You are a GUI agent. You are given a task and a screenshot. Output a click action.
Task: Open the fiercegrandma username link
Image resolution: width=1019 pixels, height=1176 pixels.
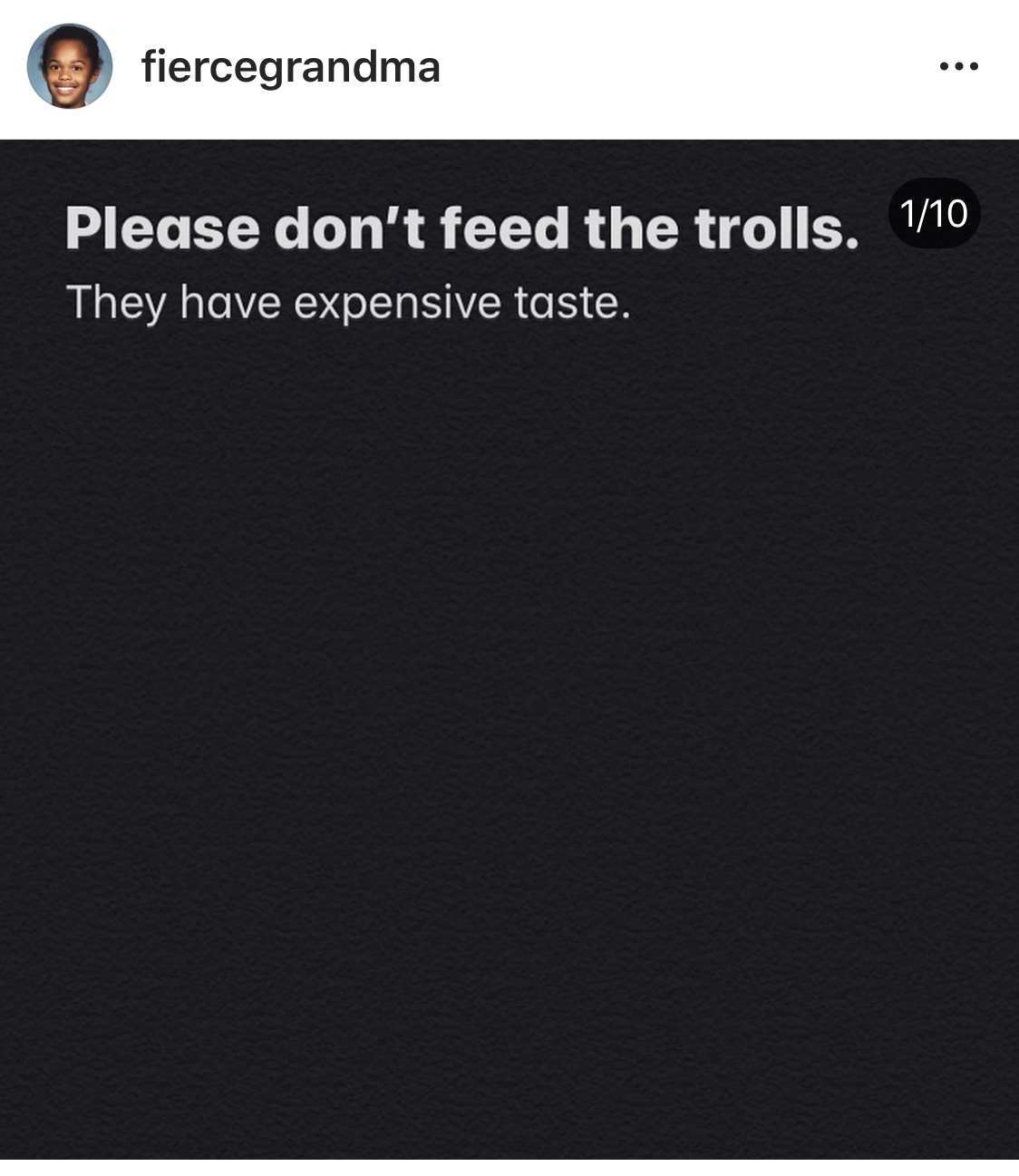tap(290, 67)
